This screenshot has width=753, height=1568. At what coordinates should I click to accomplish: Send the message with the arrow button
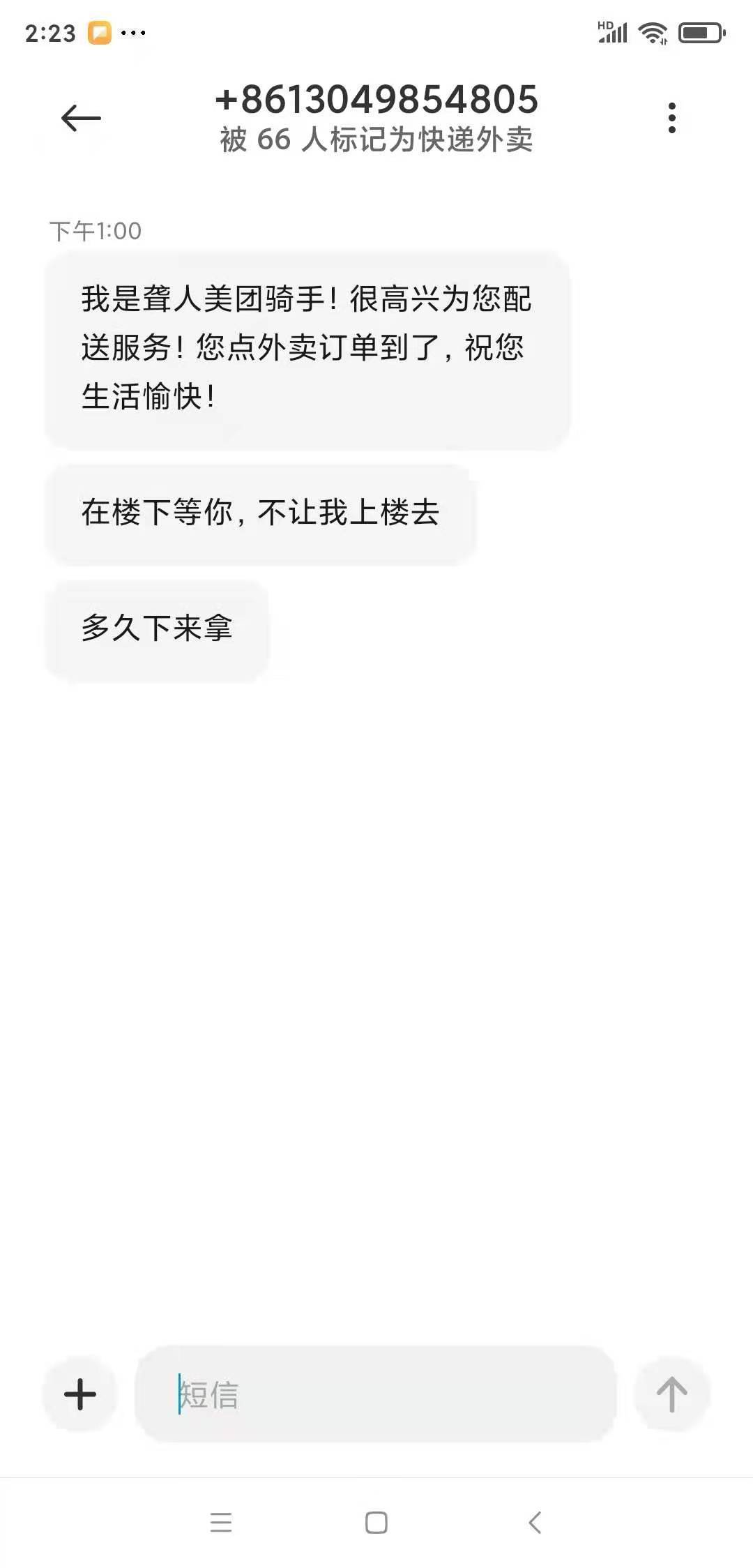pyautogui.click(x=671, y=1394)
